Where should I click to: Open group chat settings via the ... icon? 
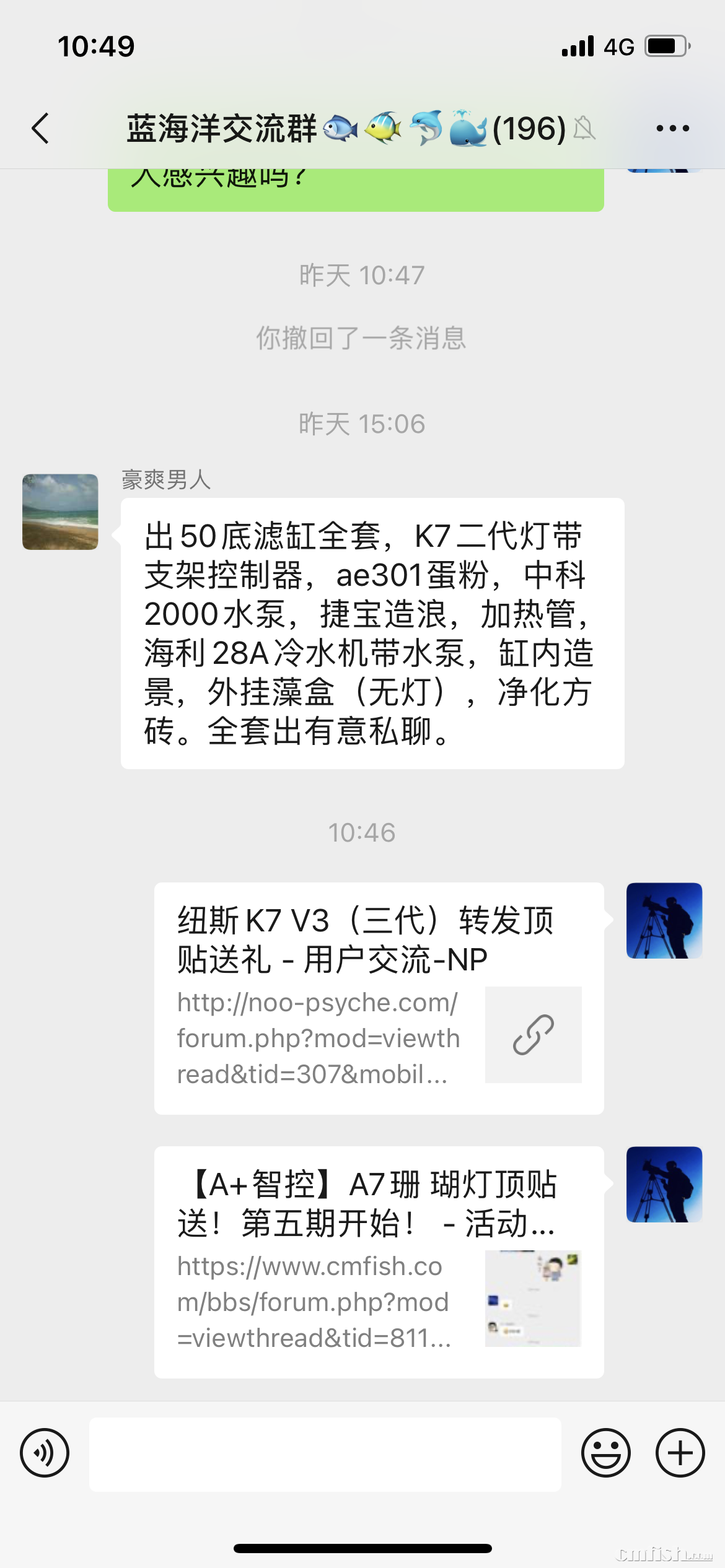pyautogui.click(x=672, y=127)
